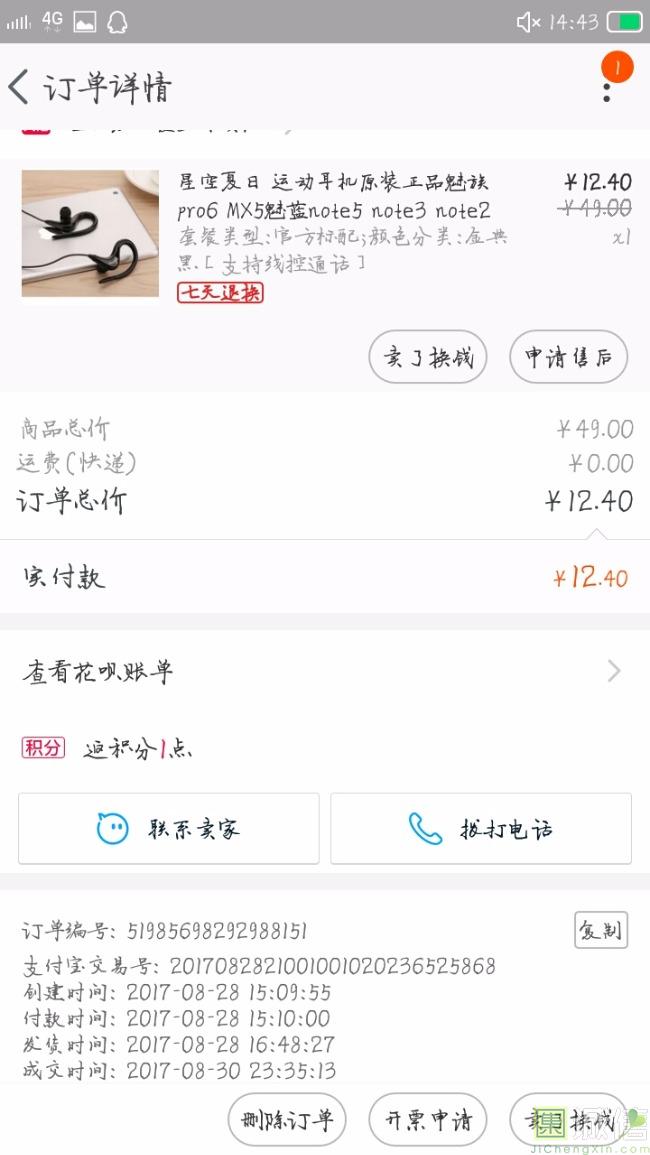The height and width of the screenshot is (1155, 650).
Task: Open the three-dot overflow menu
Action: 607,88
